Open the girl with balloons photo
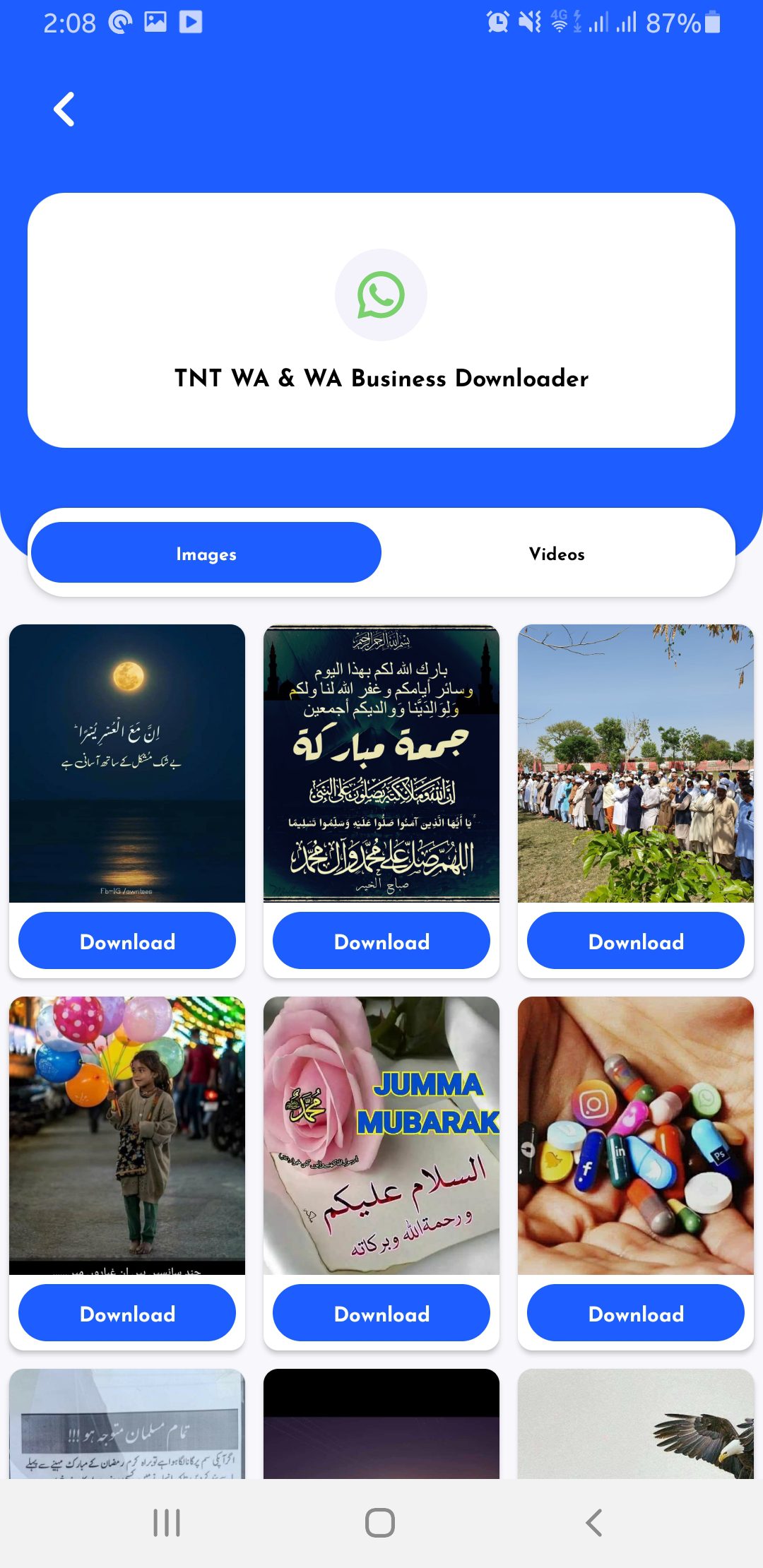This screenshot has width=763, height=1568. (127, 1136)
